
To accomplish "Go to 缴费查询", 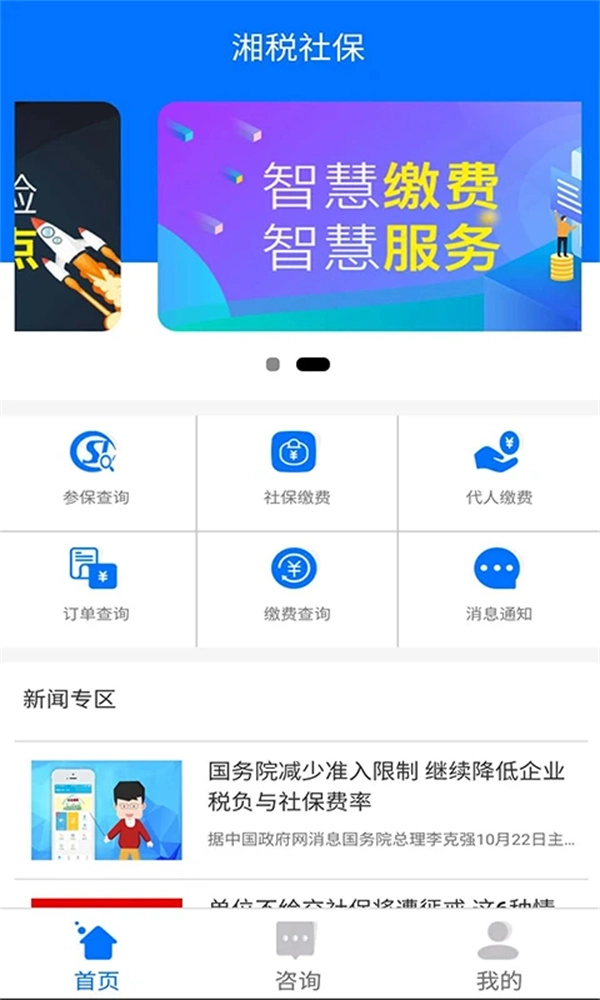I will (x=297, y=587).
